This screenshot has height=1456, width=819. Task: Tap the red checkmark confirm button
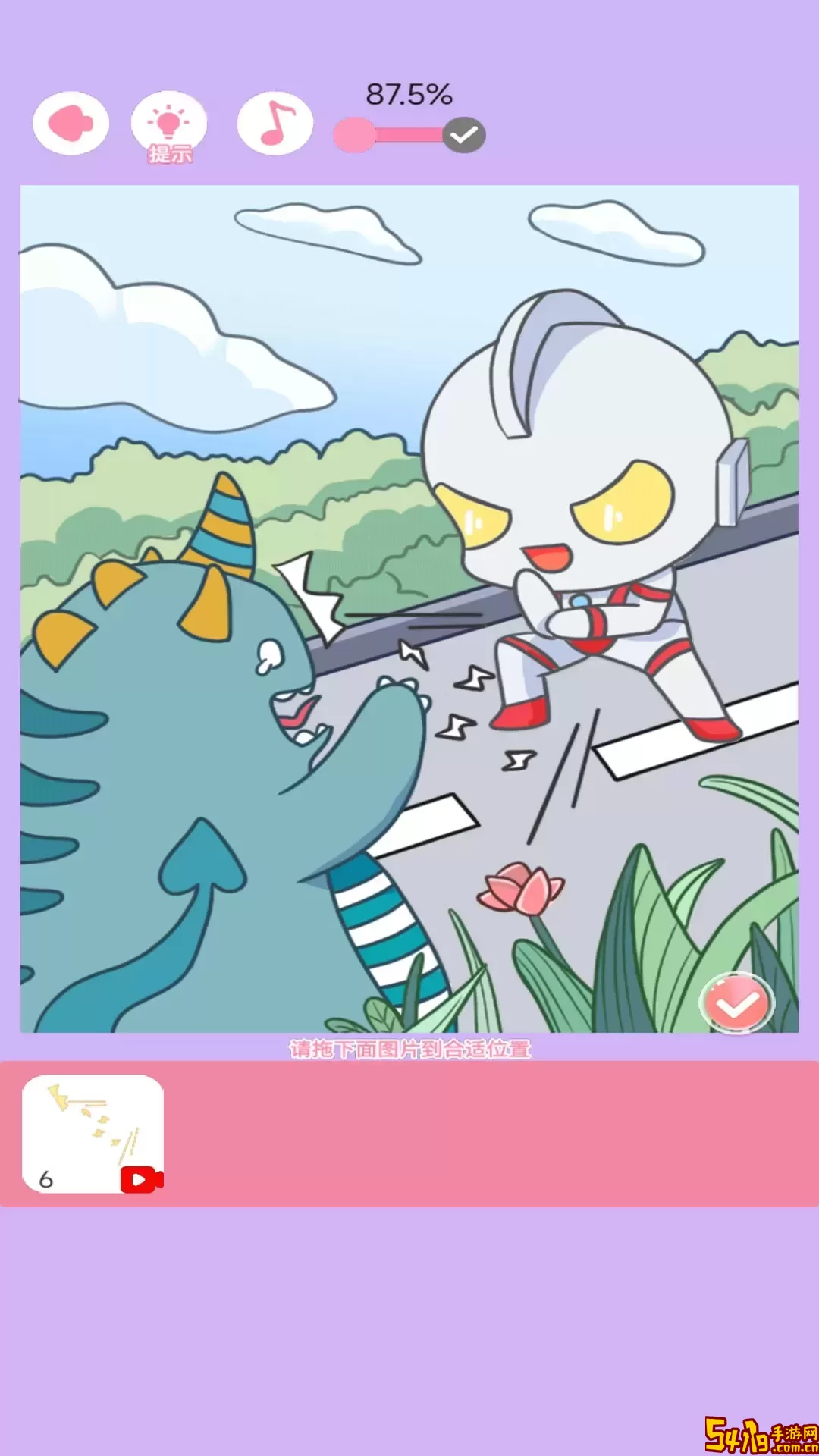coord(736,1003)
